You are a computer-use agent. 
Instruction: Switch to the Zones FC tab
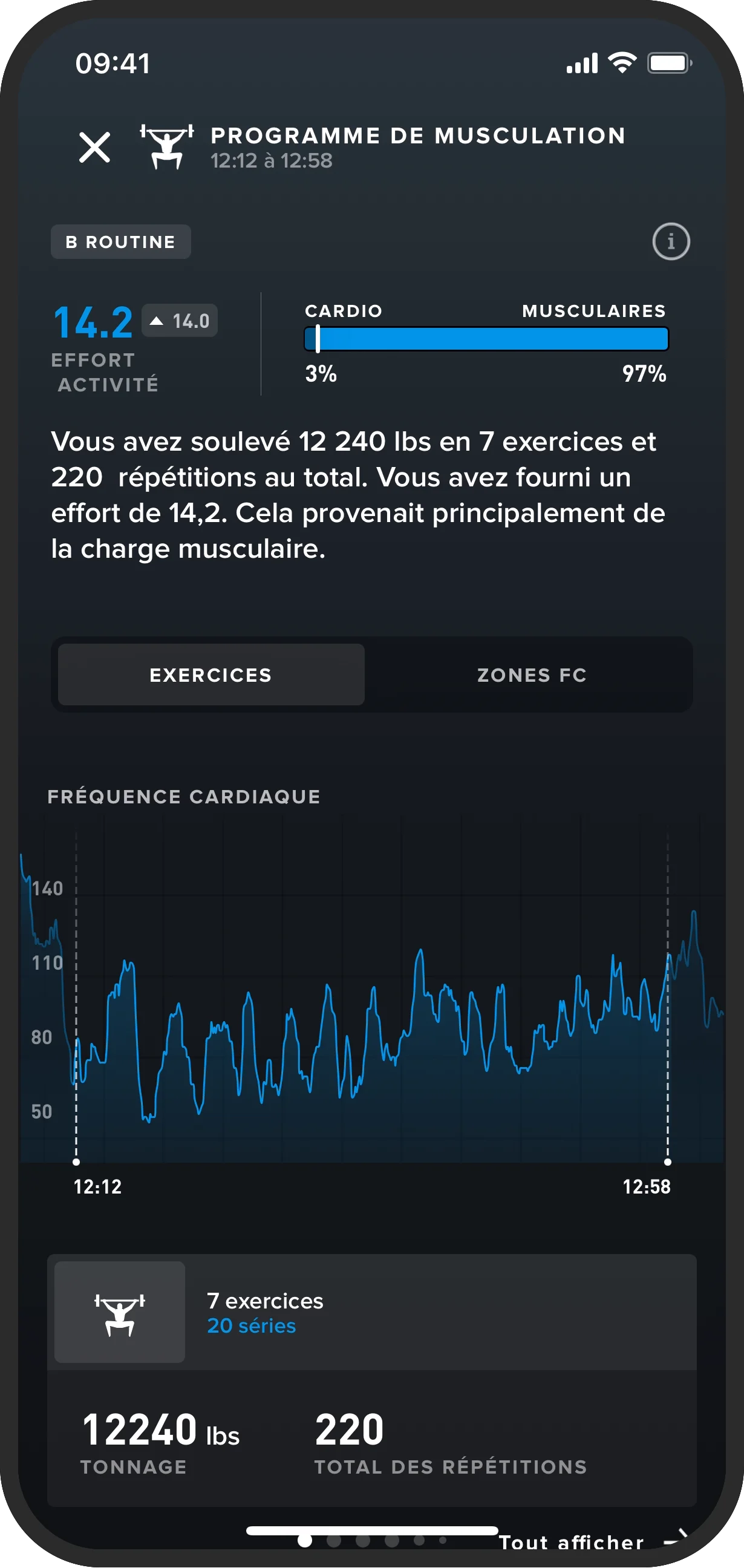pos(532,675)
